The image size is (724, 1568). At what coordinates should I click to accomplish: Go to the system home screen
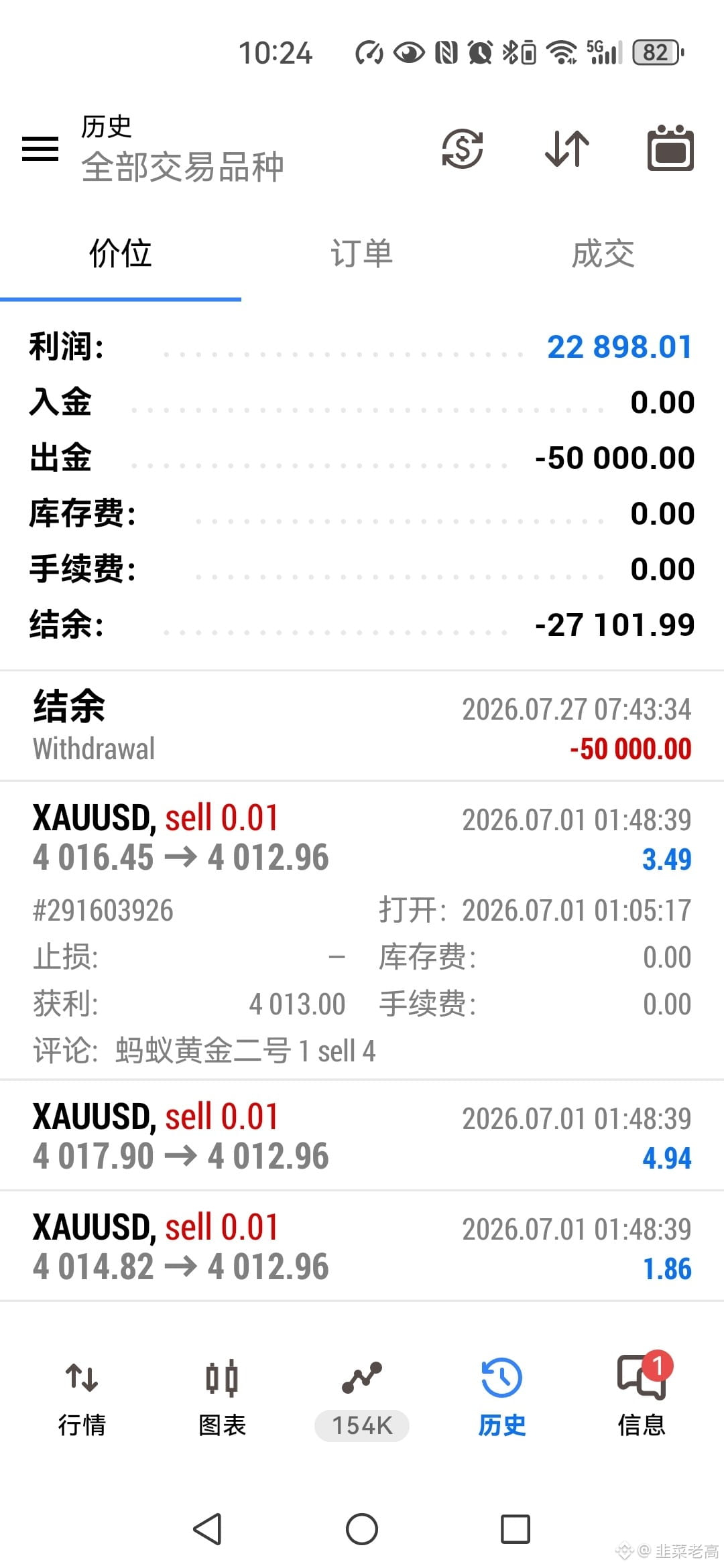[362, 1529]
